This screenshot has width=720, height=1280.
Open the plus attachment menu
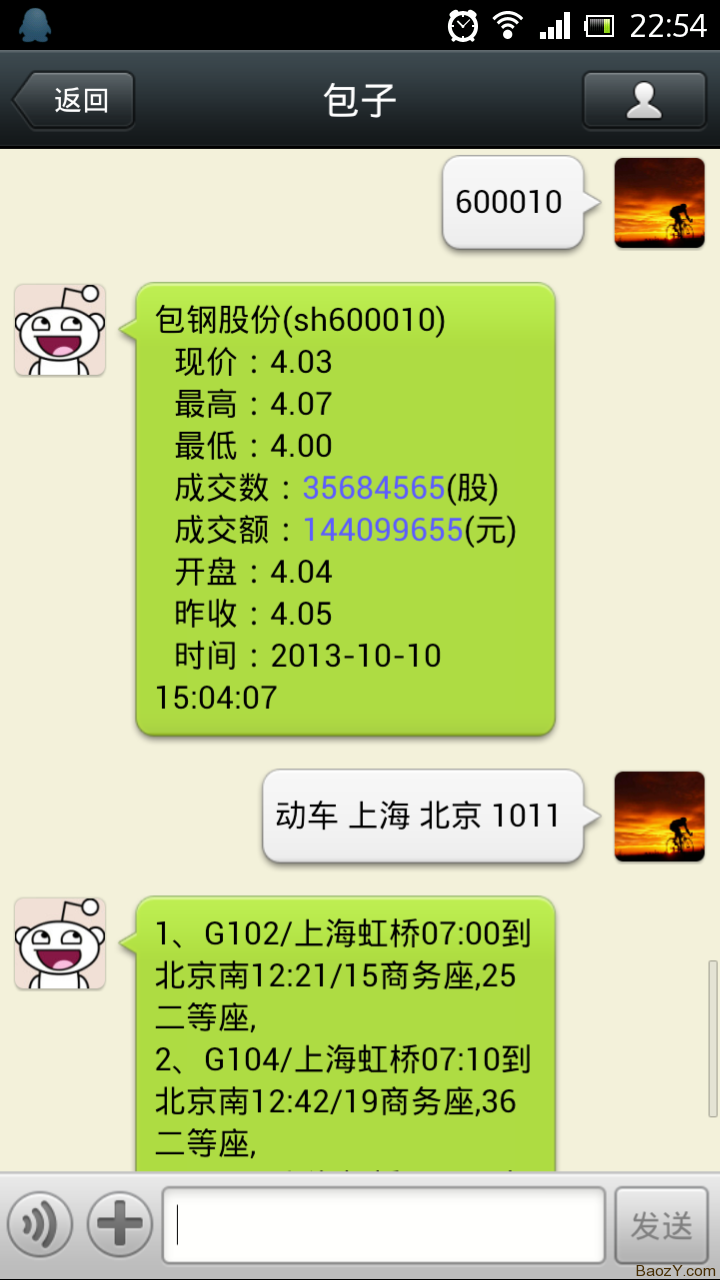coord(120,1223)
